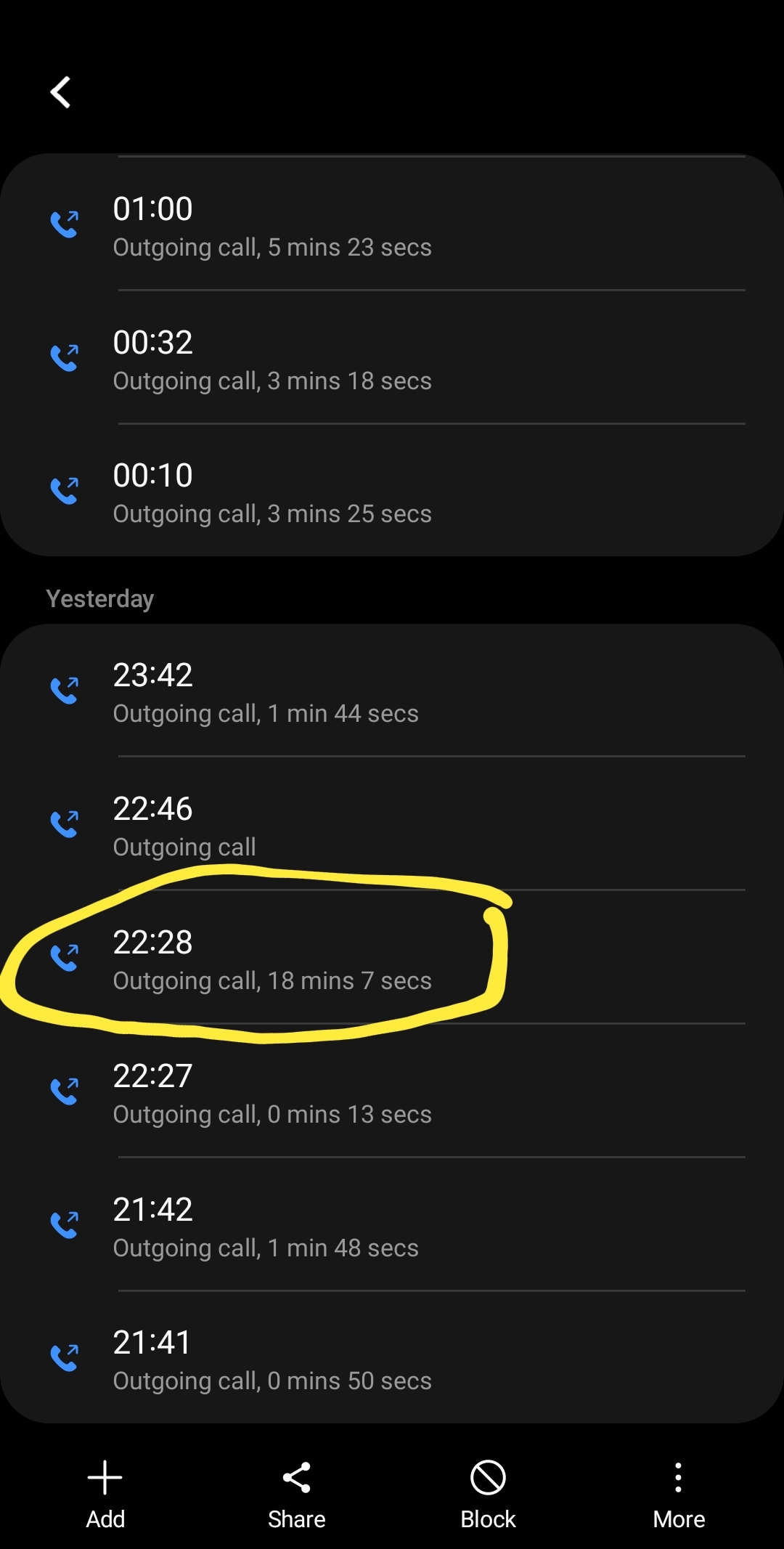Select the 01:00 outgoing call entry
This screenshot has width=784, height=1549.
(x=392, y=226)
